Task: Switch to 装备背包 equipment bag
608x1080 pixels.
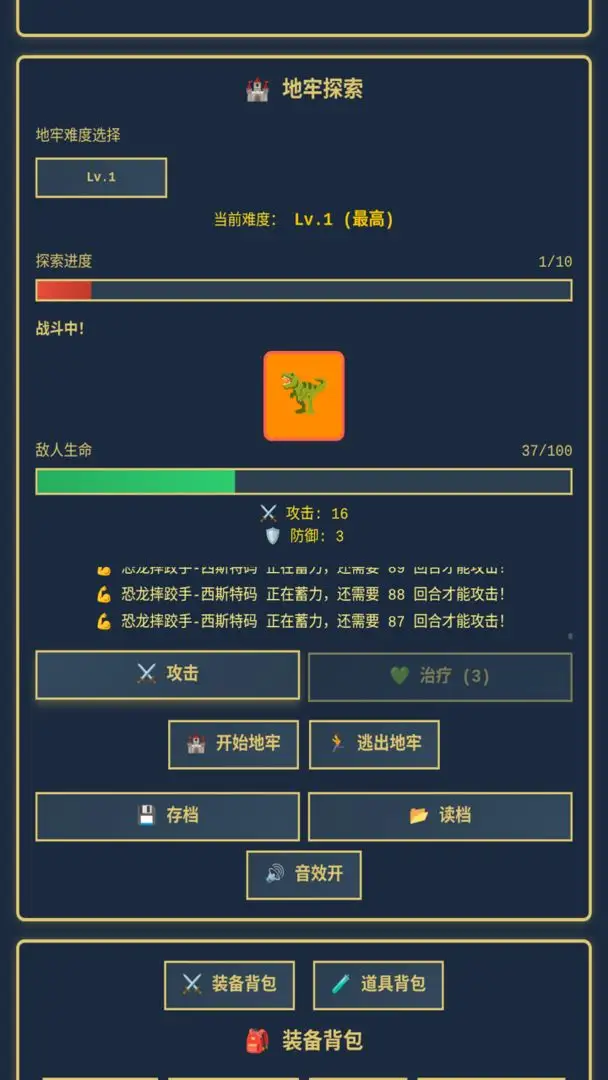Action: [229, 985]
